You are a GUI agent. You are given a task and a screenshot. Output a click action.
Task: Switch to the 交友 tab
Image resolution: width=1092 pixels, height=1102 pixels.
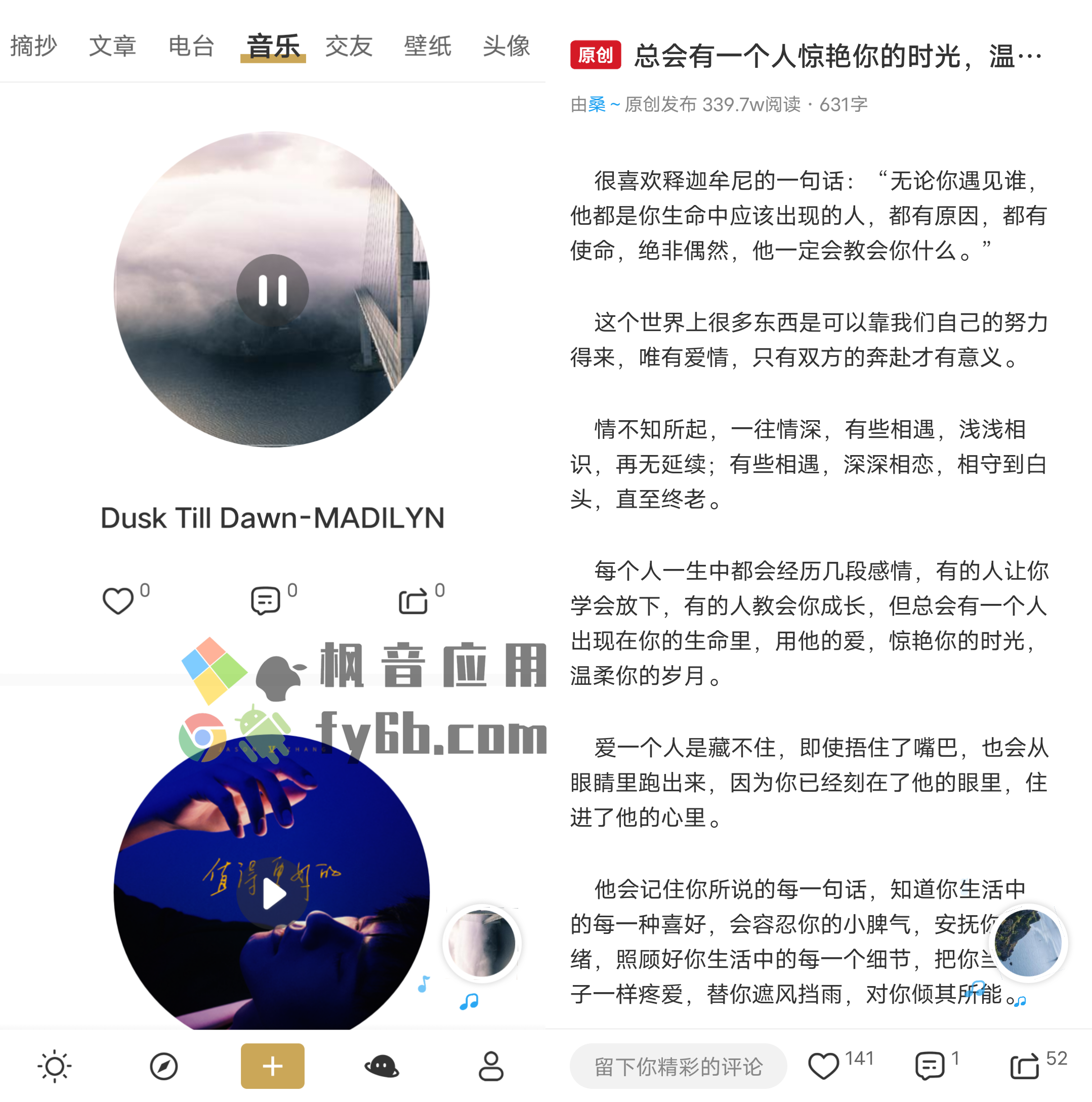click(x=349, y=46)
